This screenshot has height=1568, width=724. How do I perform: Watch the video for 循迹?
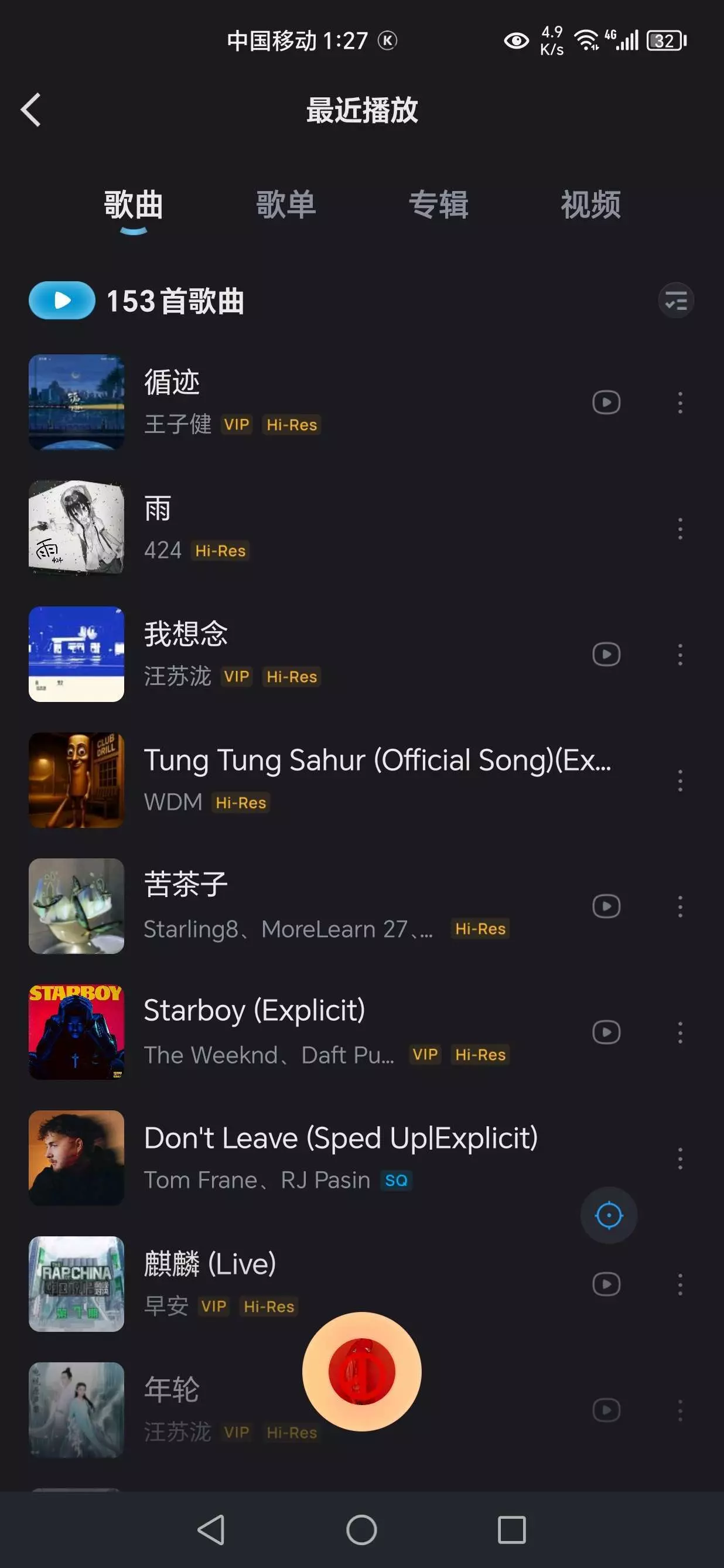[606, 403]
